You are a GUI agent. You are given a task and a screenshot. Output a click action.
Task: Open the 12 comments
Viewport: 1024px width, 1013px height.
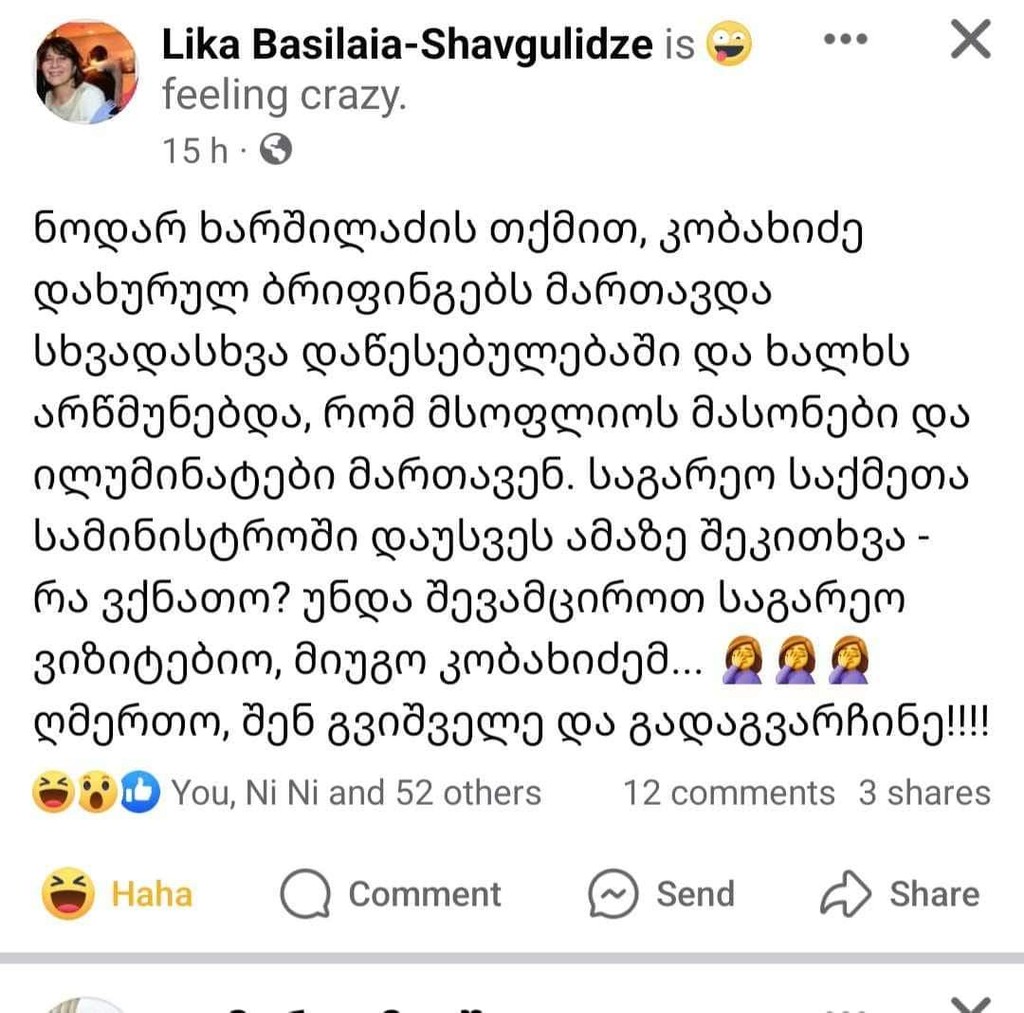[x=729, y=793]
